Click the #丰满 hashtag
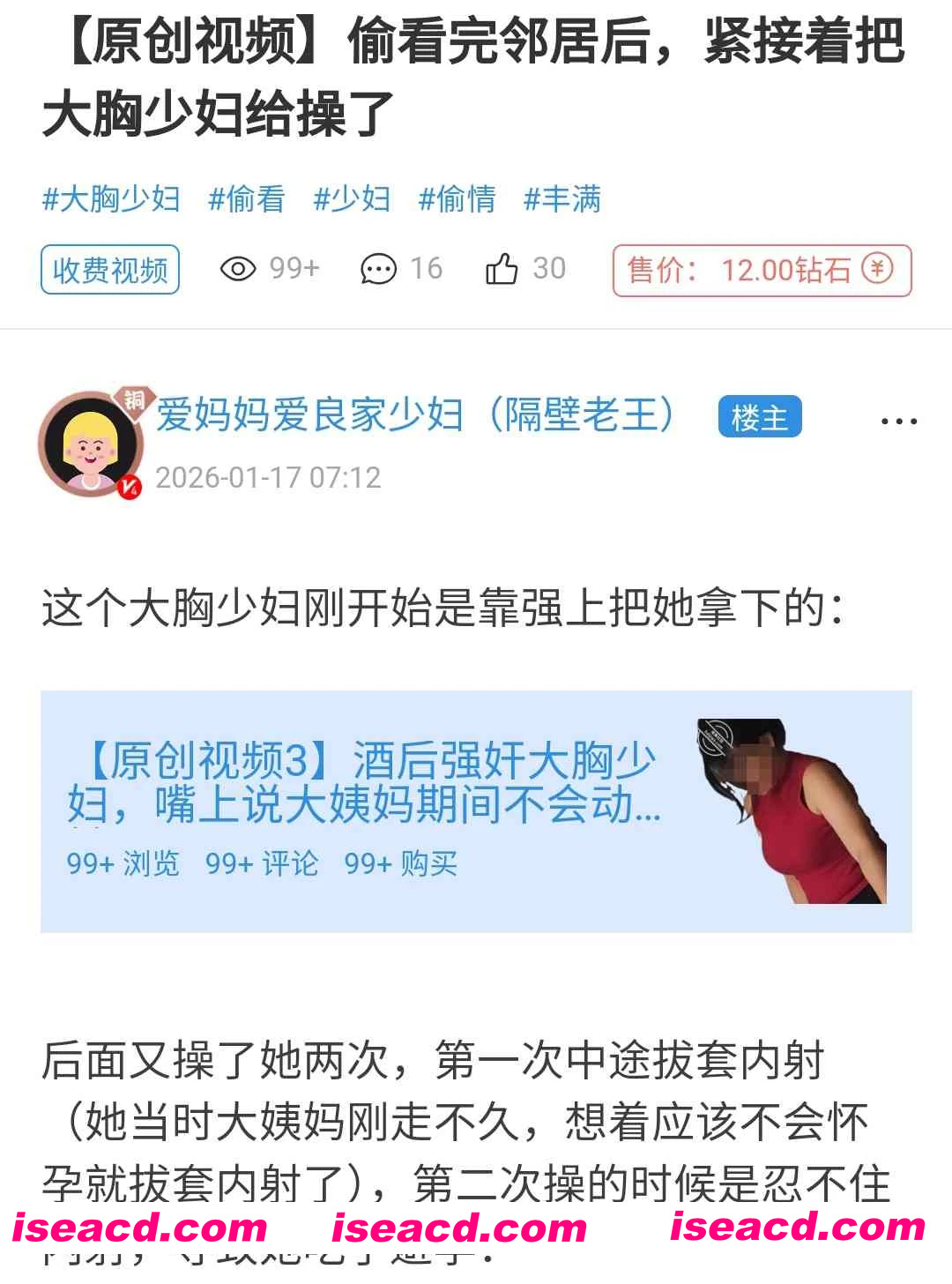Viewport: 952px width, 1284px height. coord(562,200)
